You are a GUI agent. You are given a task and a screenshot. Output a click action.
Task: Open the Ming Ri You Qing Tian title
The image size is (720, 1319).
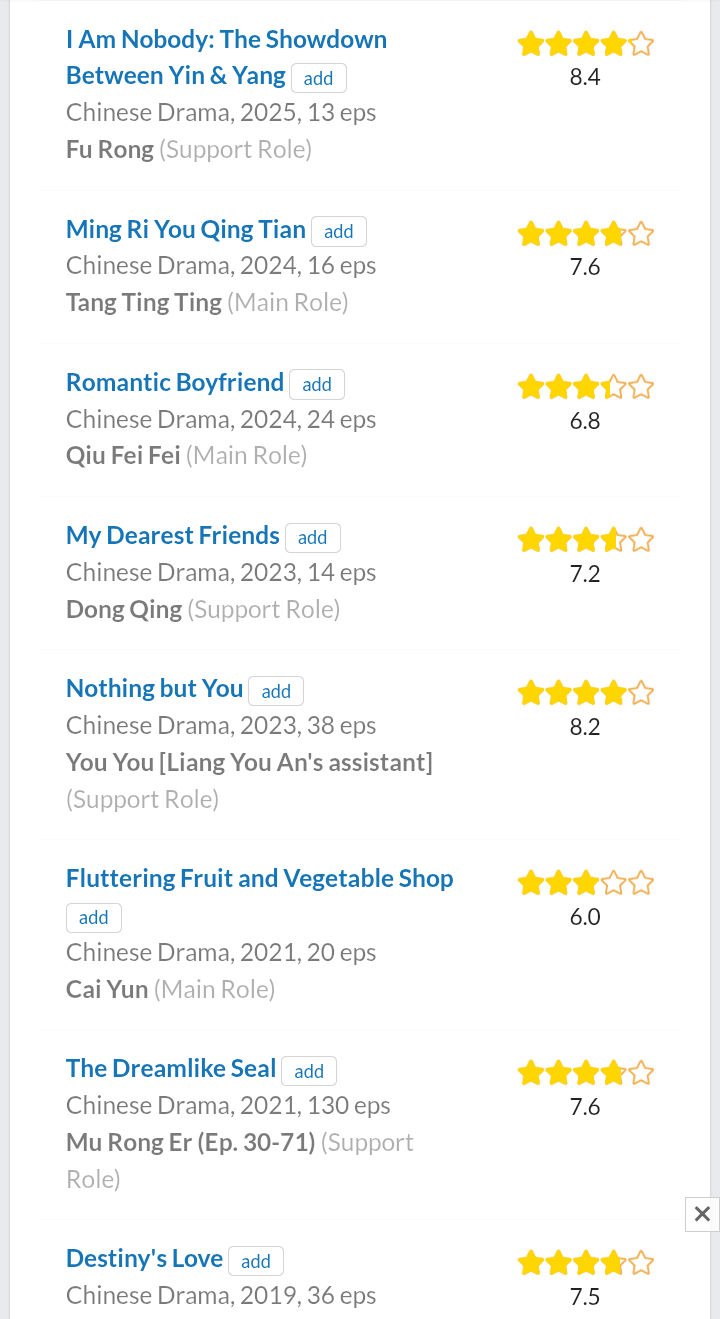186,229
